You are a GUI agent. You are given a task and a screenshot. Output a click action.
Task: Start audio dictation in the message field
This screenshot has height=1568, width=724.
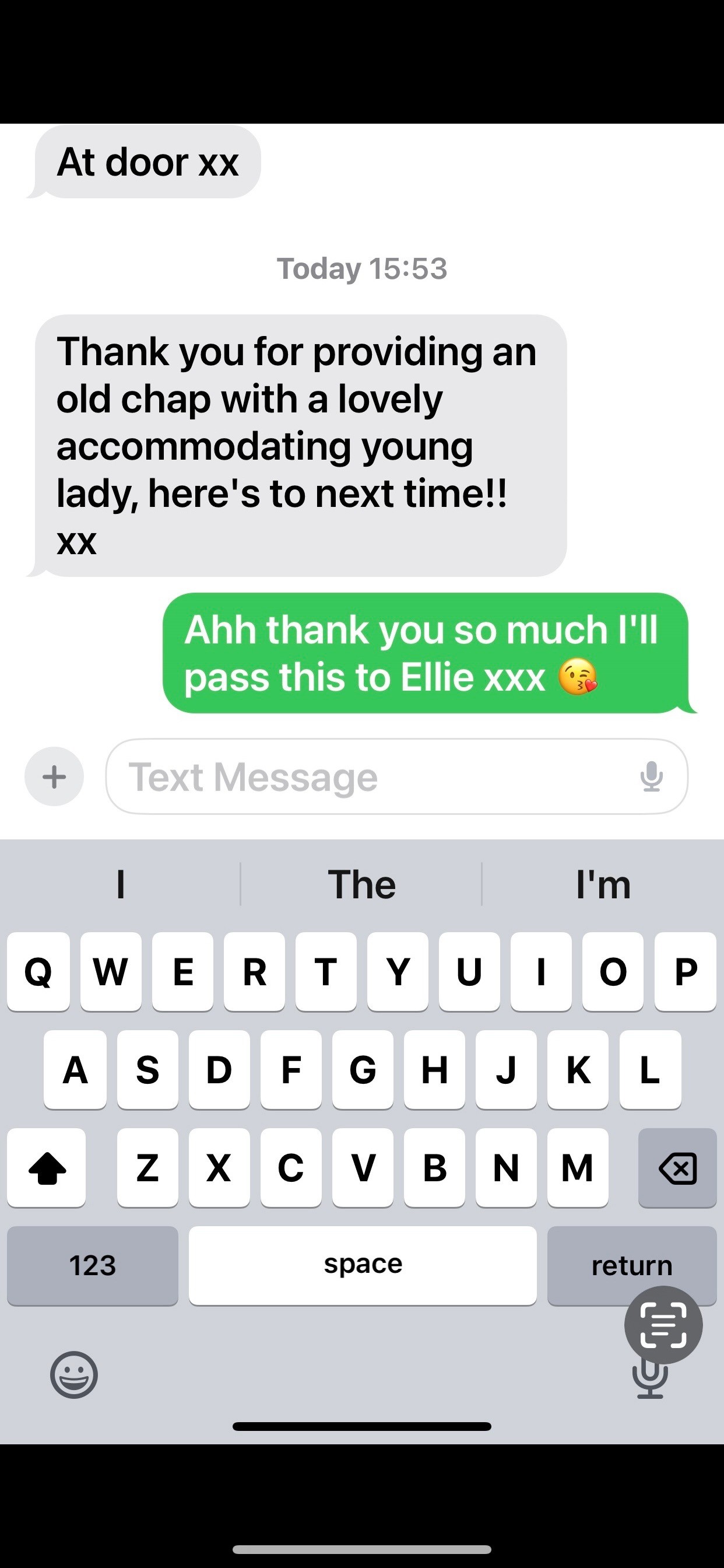[x=651, y=776]
